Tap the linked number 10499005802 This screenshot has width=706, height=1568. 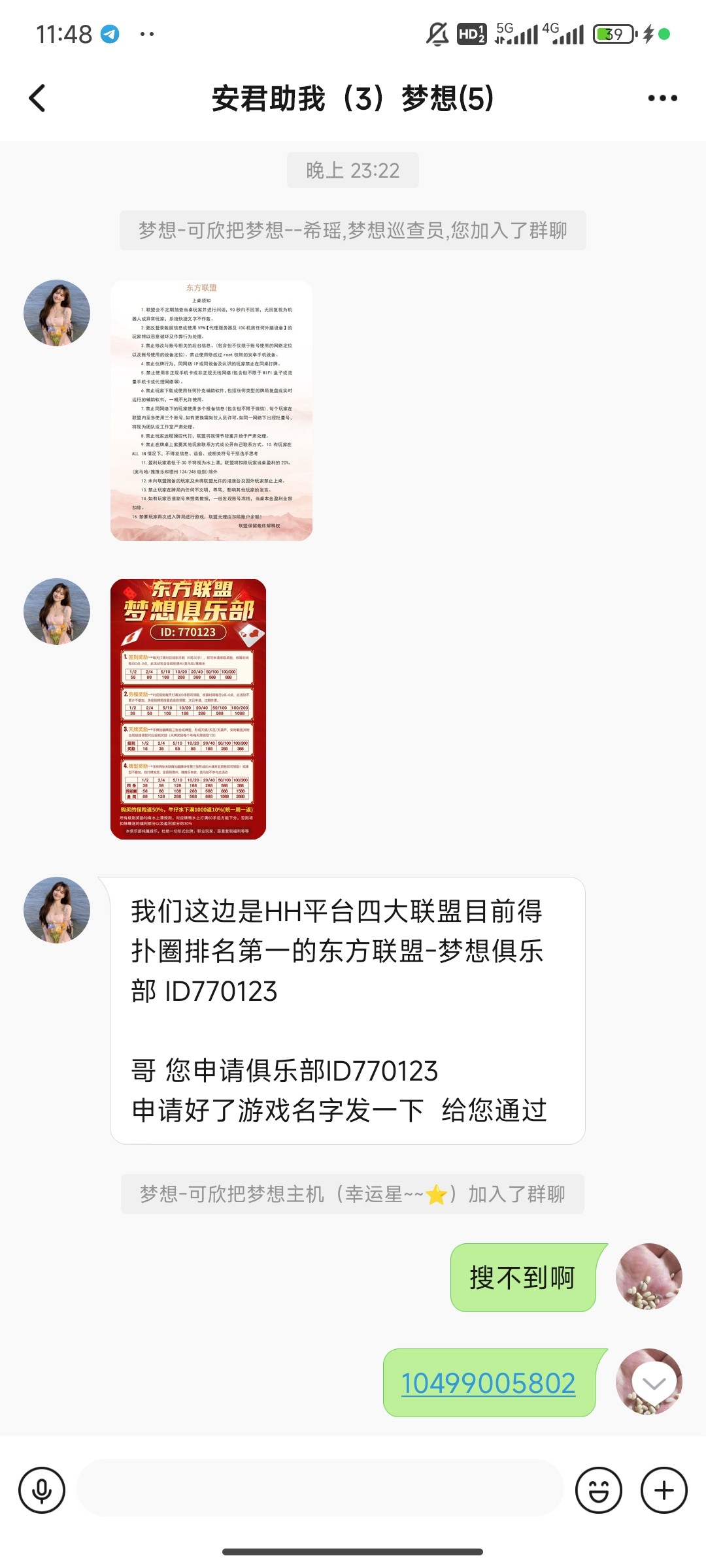pyautogui.click(x=488, y=1383)
